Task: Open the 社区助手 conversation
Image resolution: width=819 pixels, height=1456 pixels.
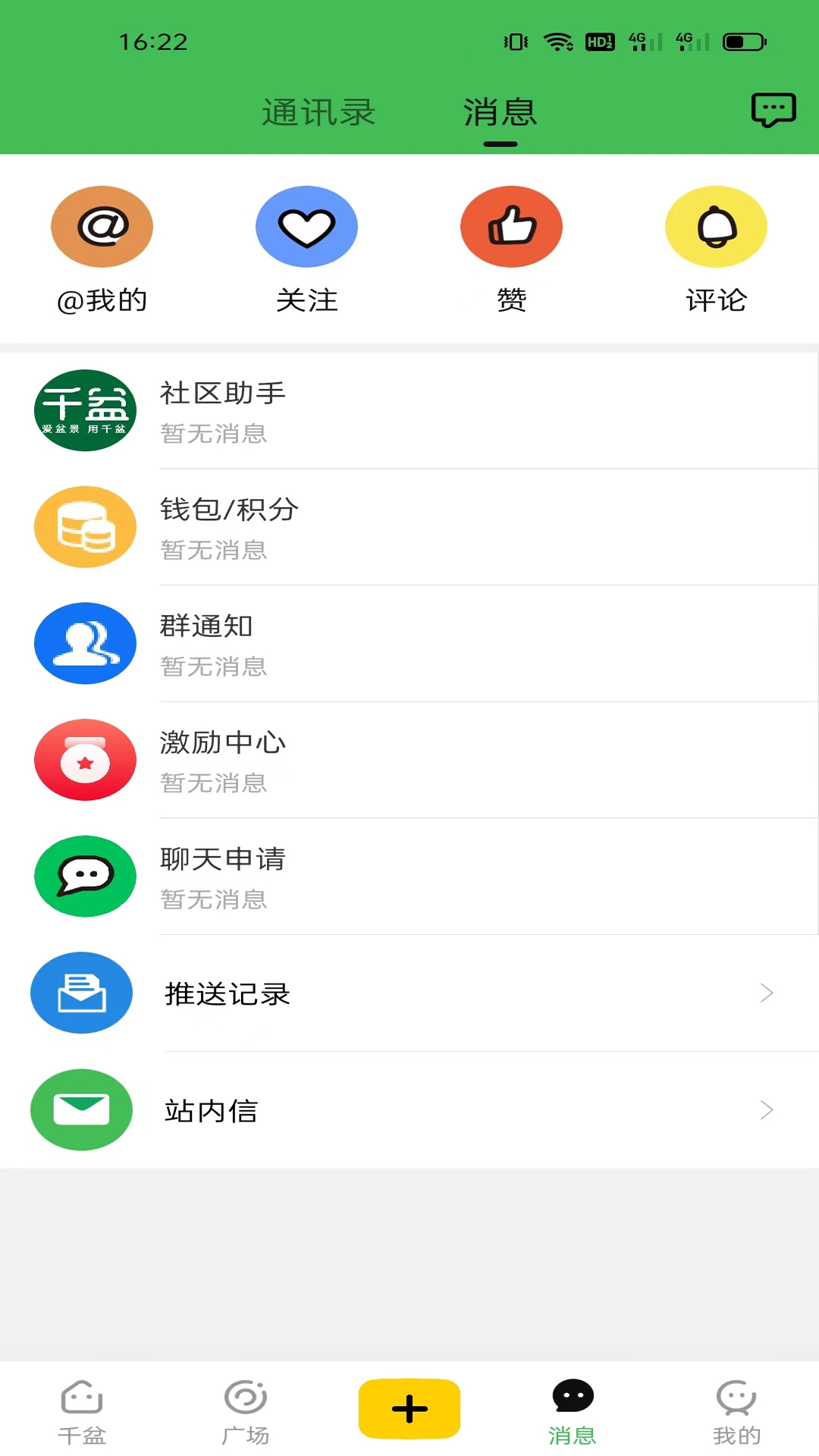Action: 409,410
